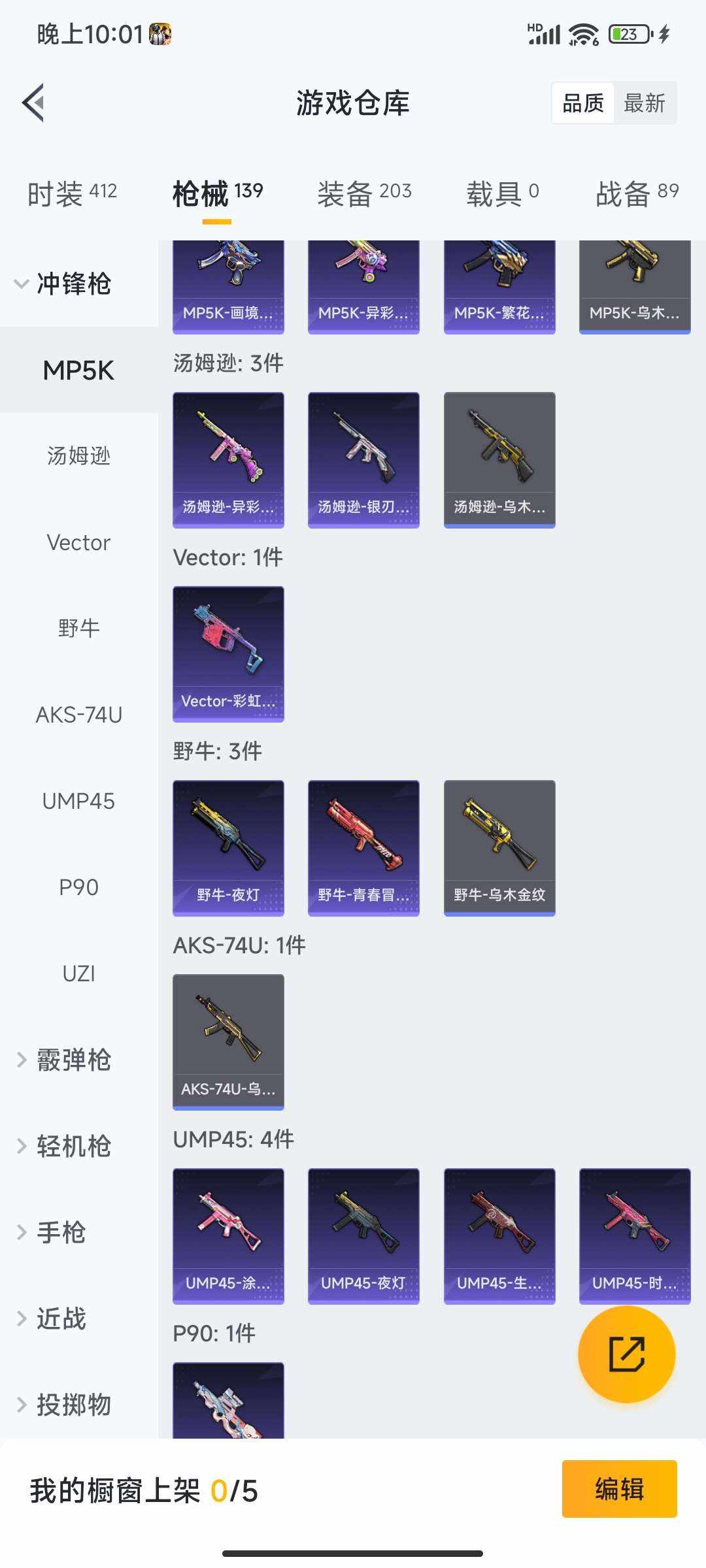
Task: Expand the 手枪 category
Action: (64, 1232)
